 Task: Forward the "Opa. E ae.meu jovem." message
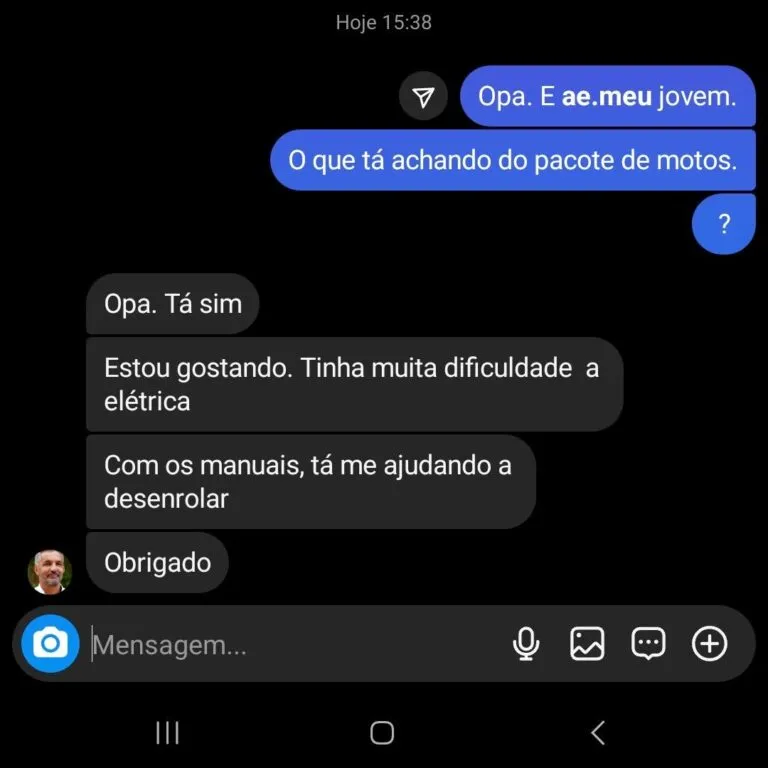tap(423, 96)
